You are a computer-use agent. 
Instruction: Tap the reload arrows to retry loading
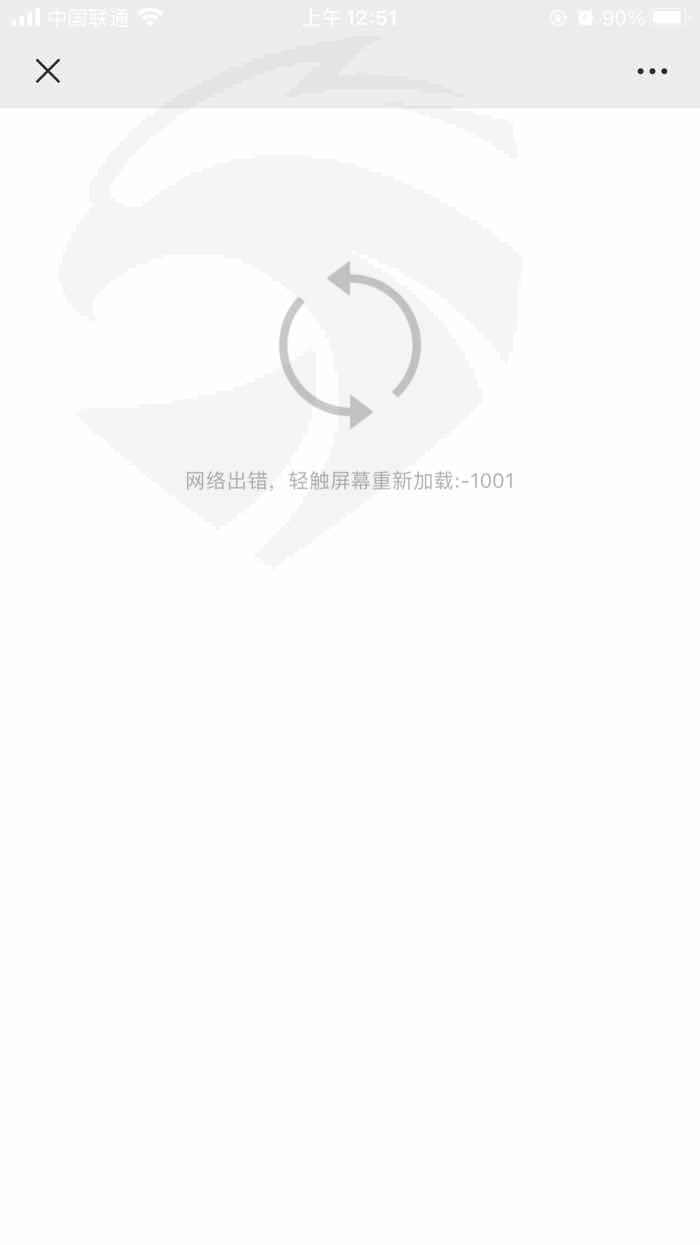pos(350,345)
